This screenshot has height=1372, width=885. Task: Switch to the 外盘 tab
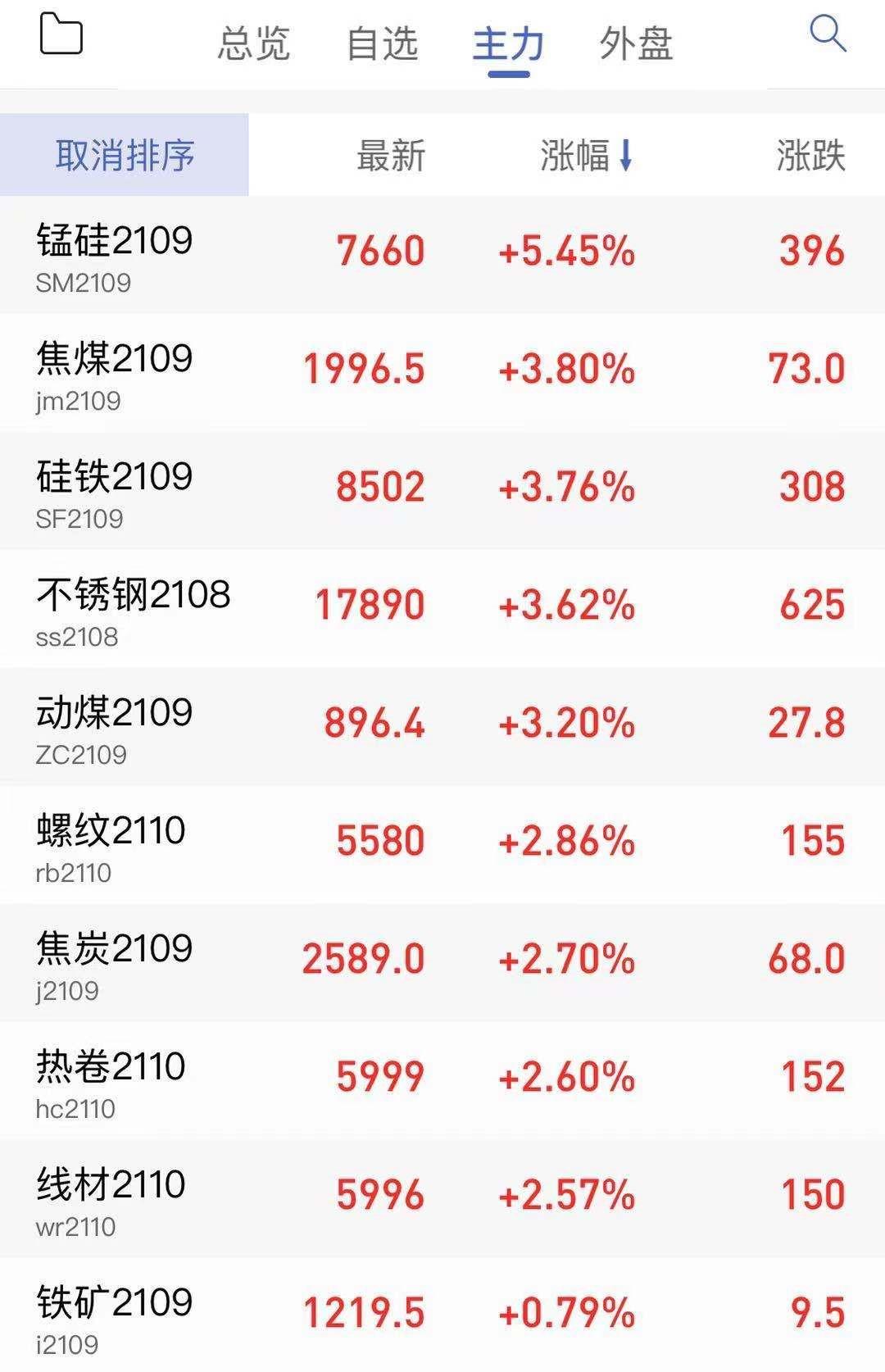click(636, 43)
